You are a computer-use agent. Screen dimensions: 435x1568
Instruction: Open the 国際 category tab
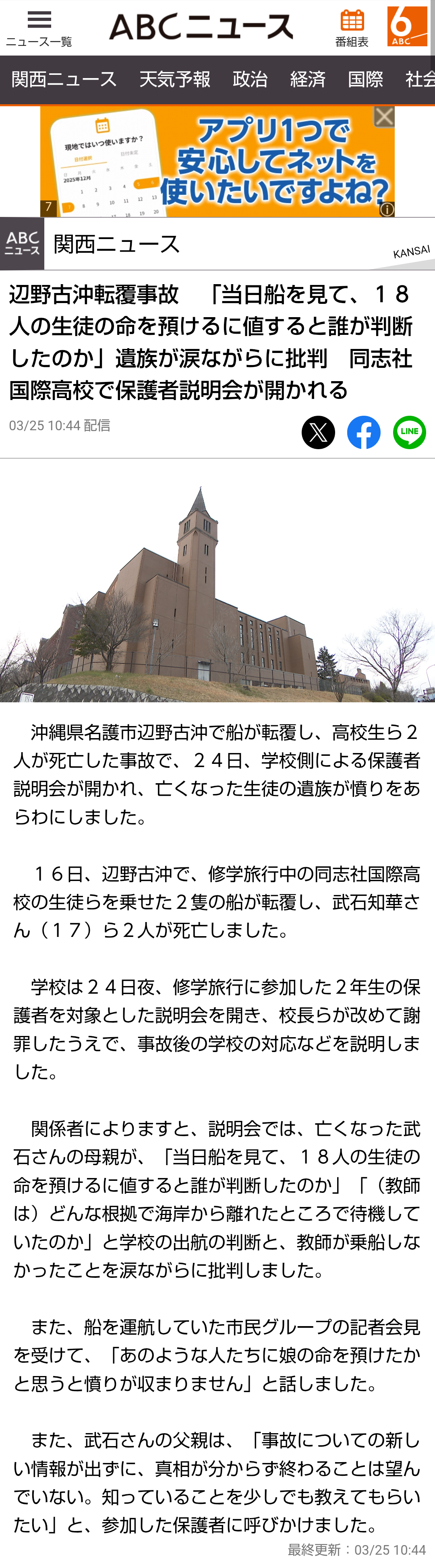tap(365, 80)
